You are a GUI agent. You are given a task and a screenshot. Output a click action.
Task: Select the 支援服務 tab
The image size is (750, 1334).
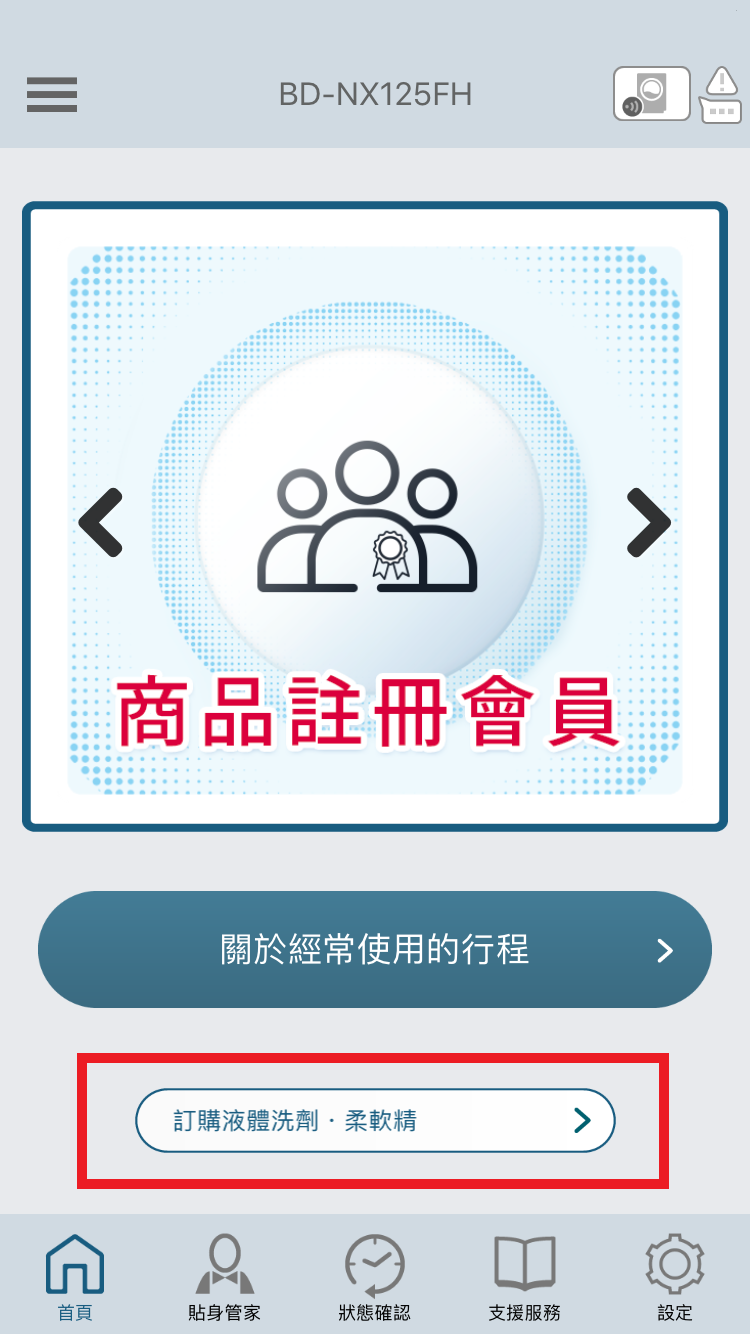pos(524,1277)
